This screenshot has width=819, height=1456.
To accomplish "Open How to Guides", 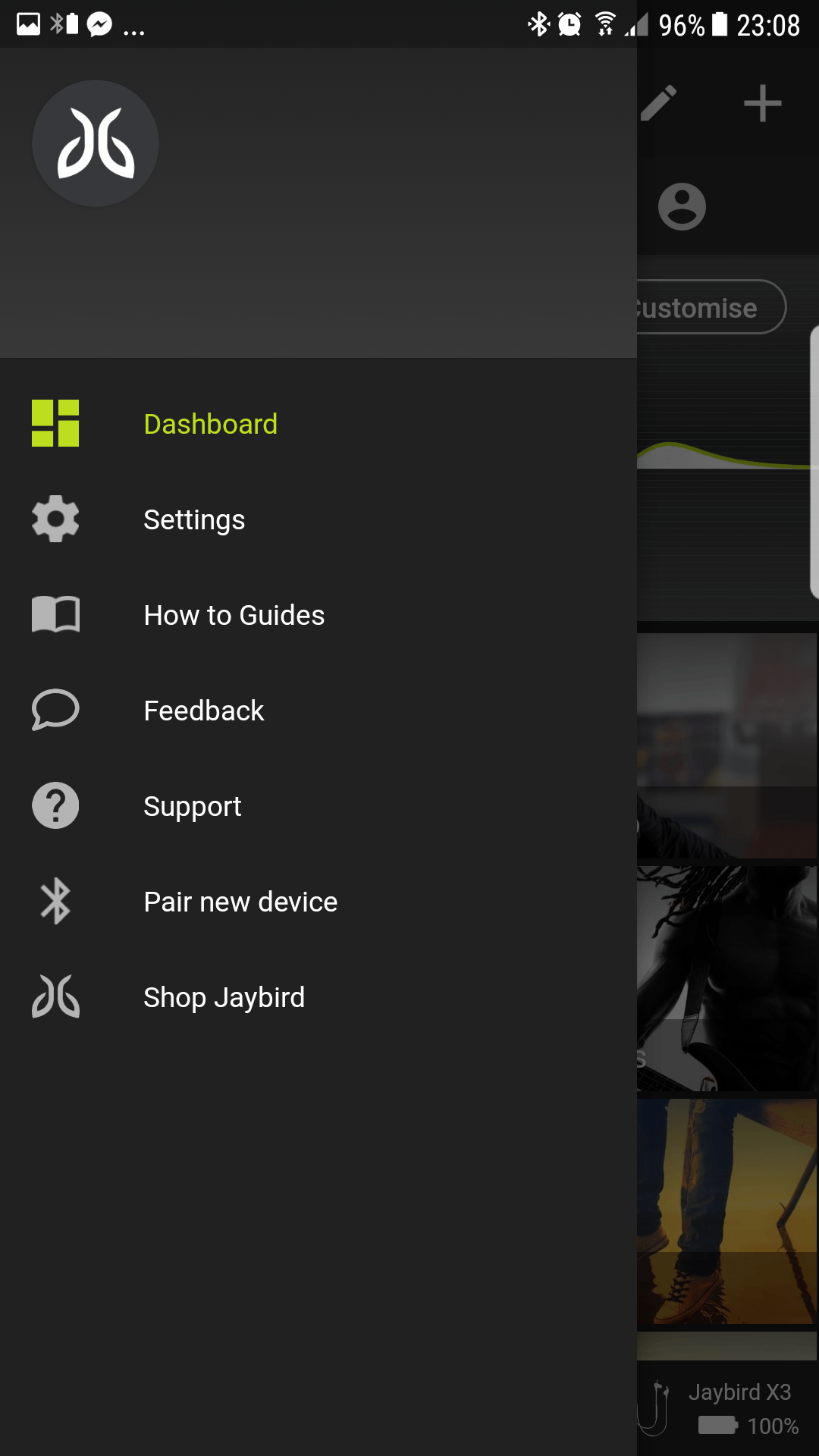I will [318, 615].
